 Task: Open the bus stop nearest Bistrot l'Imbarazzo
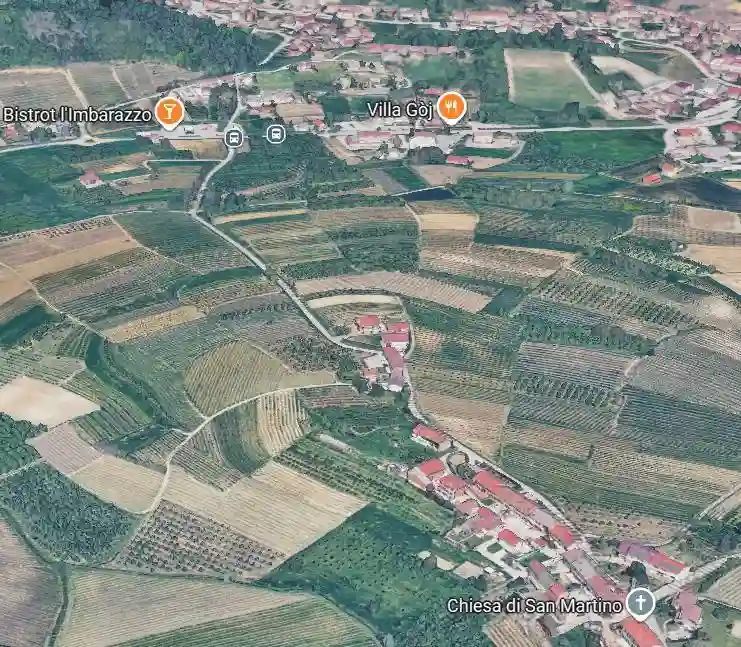234,138
